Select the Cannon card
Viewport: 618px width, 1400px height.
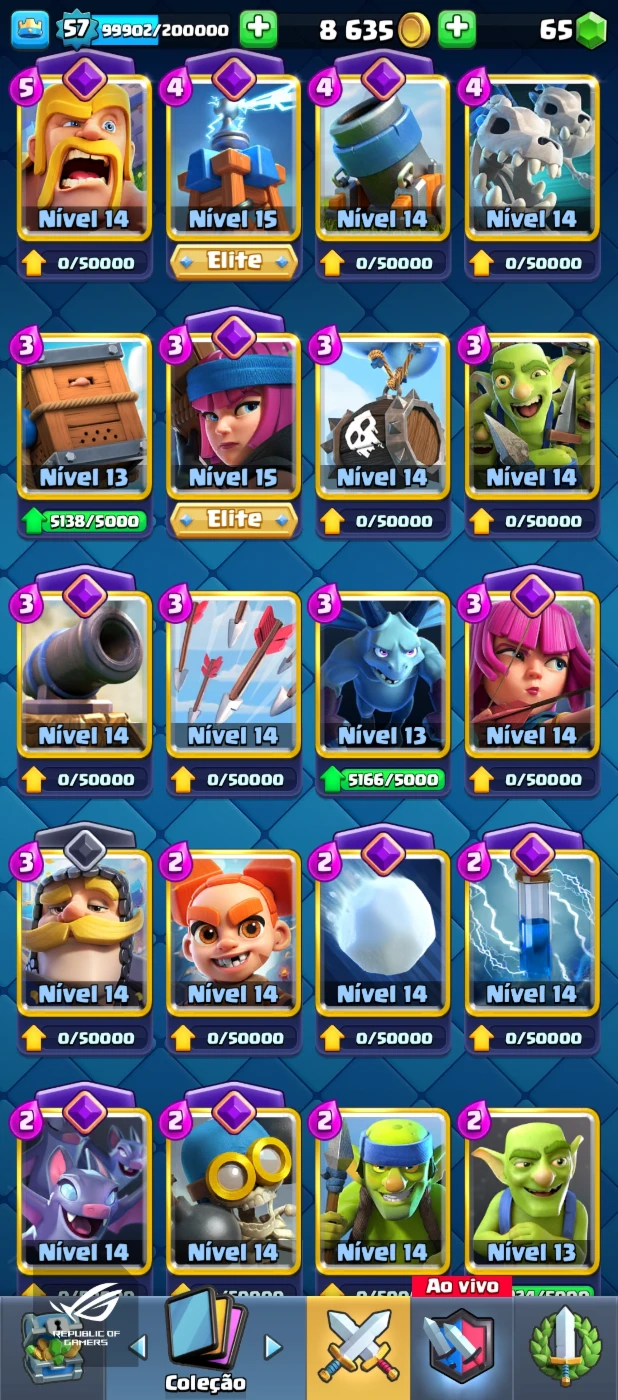[x=84, y=674]
